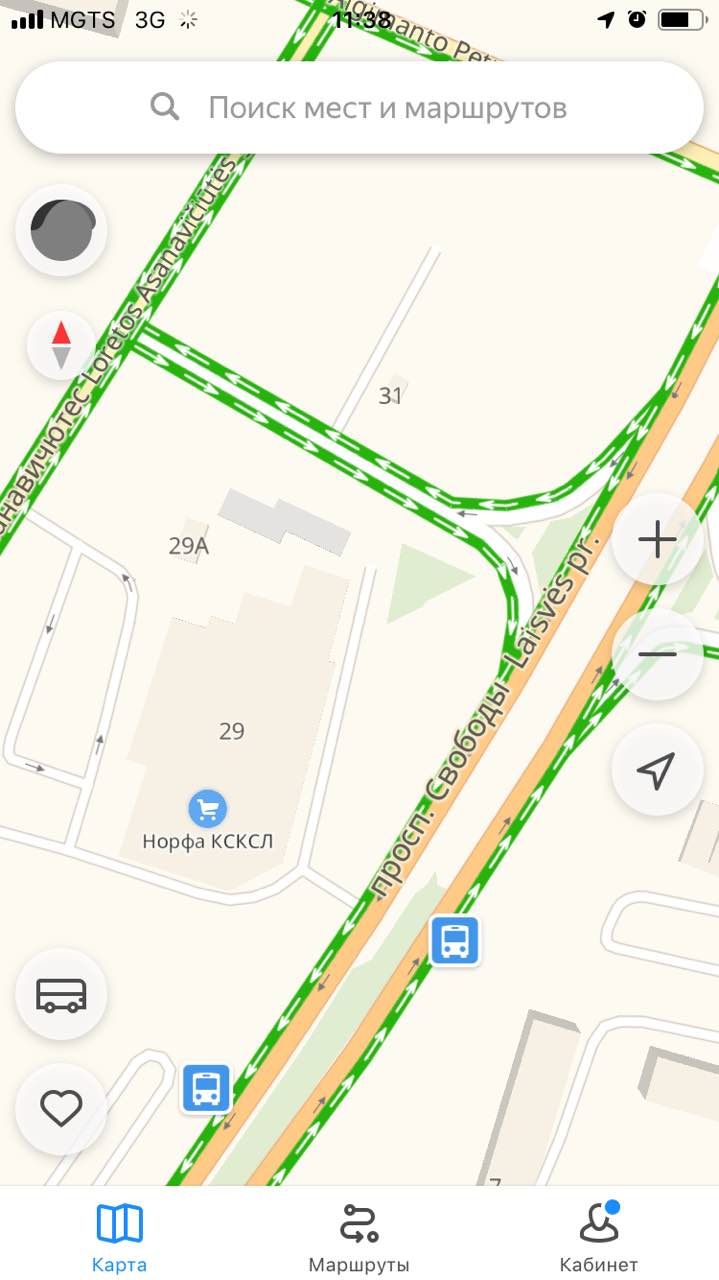Reset map orientation with the compass

coord(61,345)
